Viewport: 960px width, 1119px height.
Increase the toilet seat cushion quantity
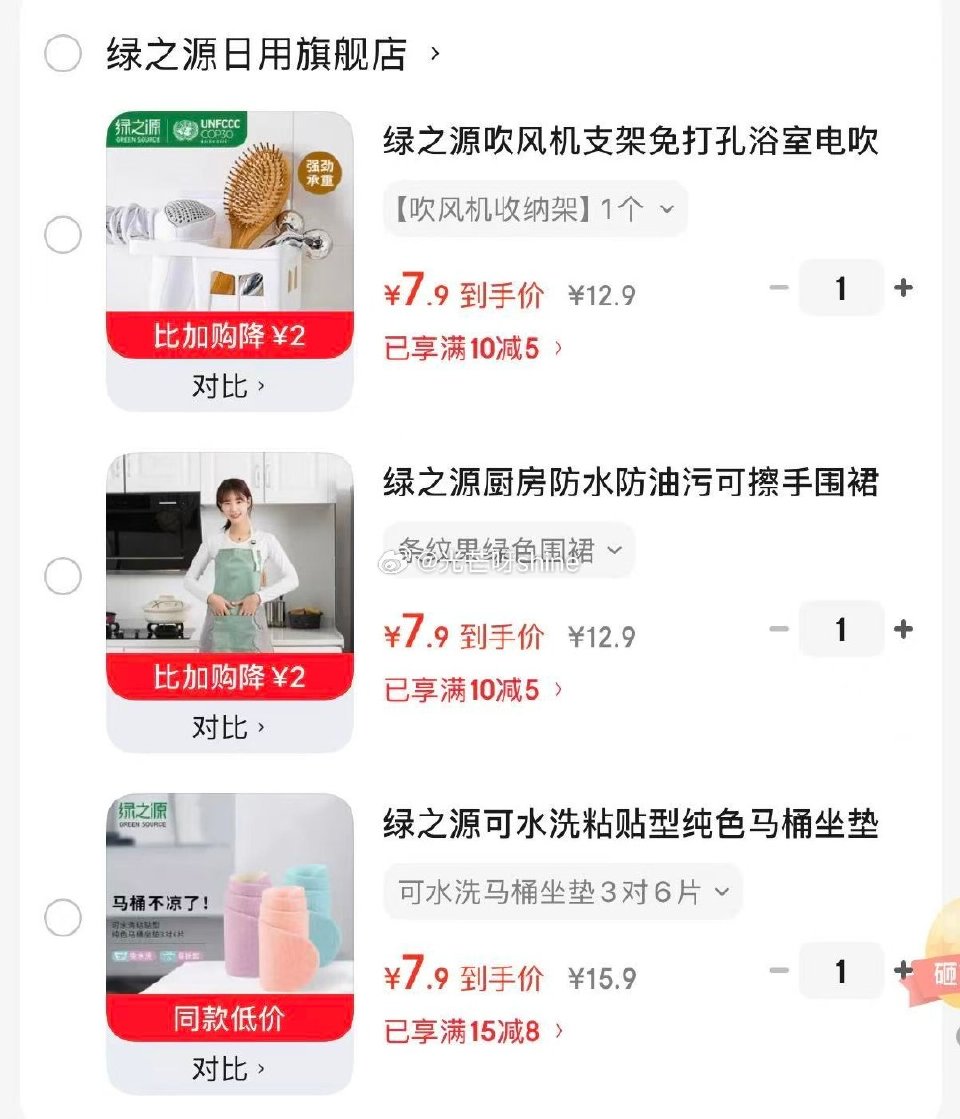[902, 971]
